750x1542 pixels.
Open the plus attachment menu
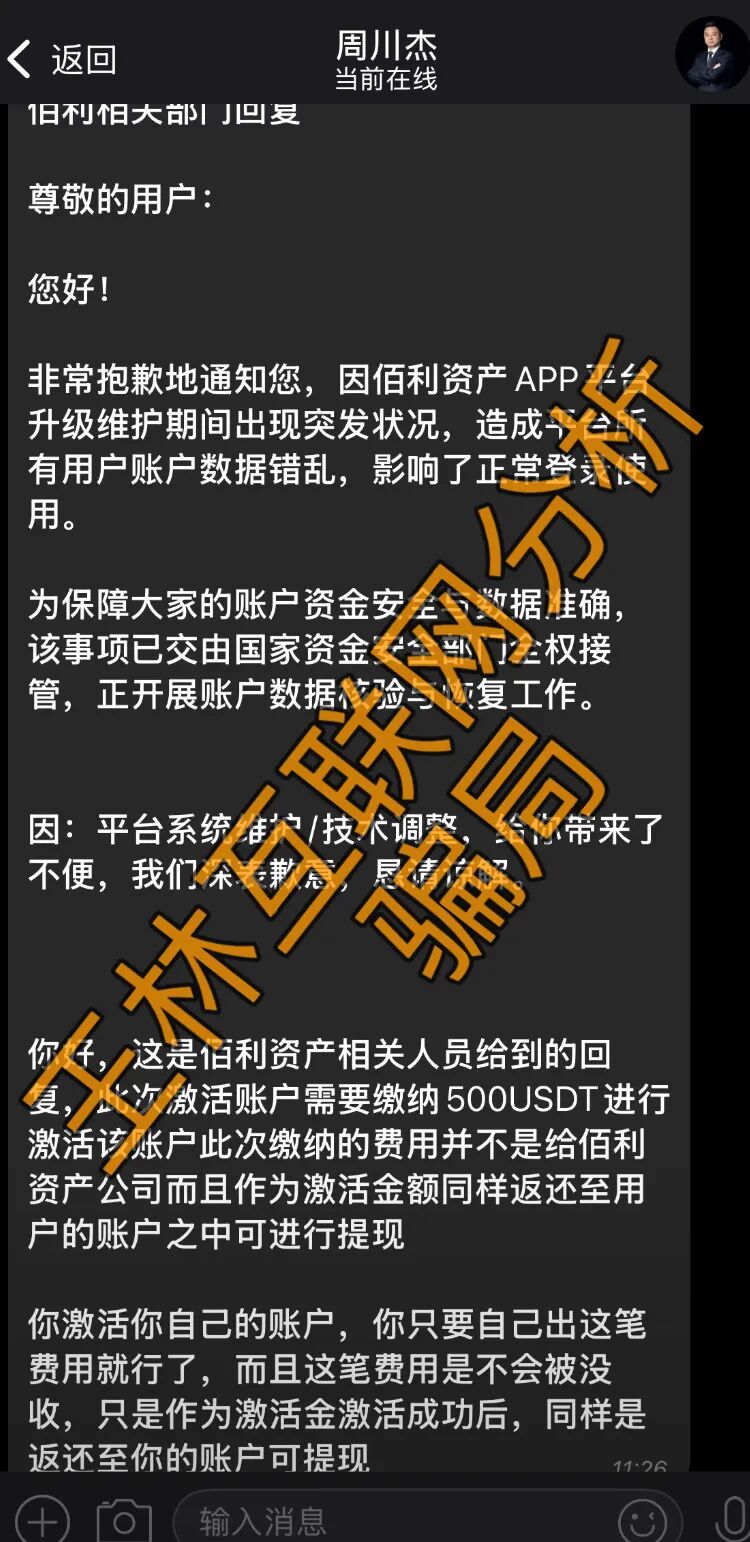click(x=42, y=1521)
